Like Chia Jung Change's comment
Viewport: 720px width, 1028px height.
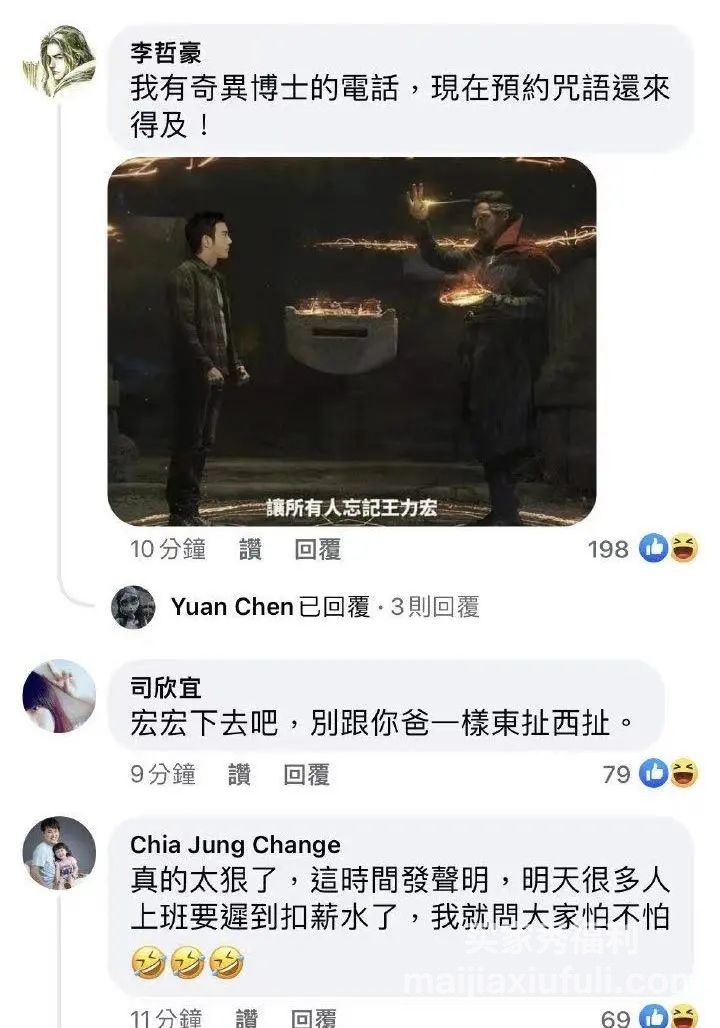coord(246,1018)
